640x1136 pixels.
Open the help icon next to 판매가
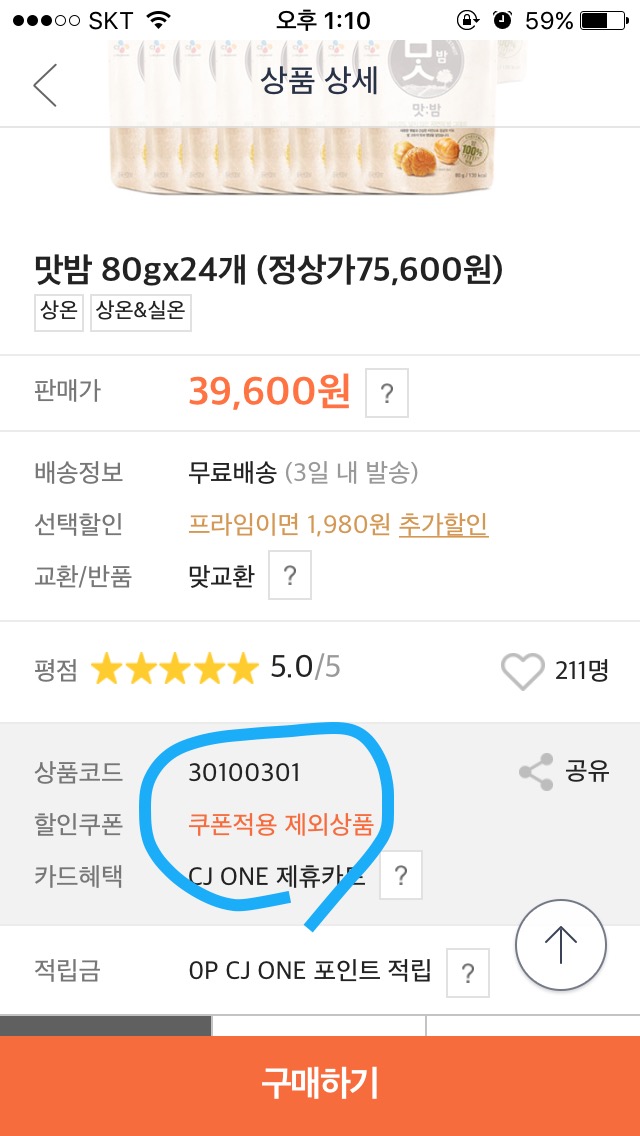coord(387,394)
